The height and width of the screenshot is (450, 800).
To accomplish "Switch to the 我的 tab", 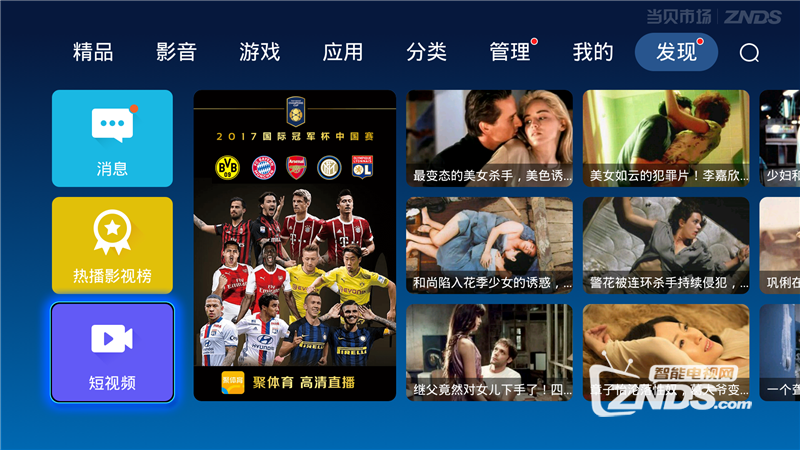I will click(593, 52).
